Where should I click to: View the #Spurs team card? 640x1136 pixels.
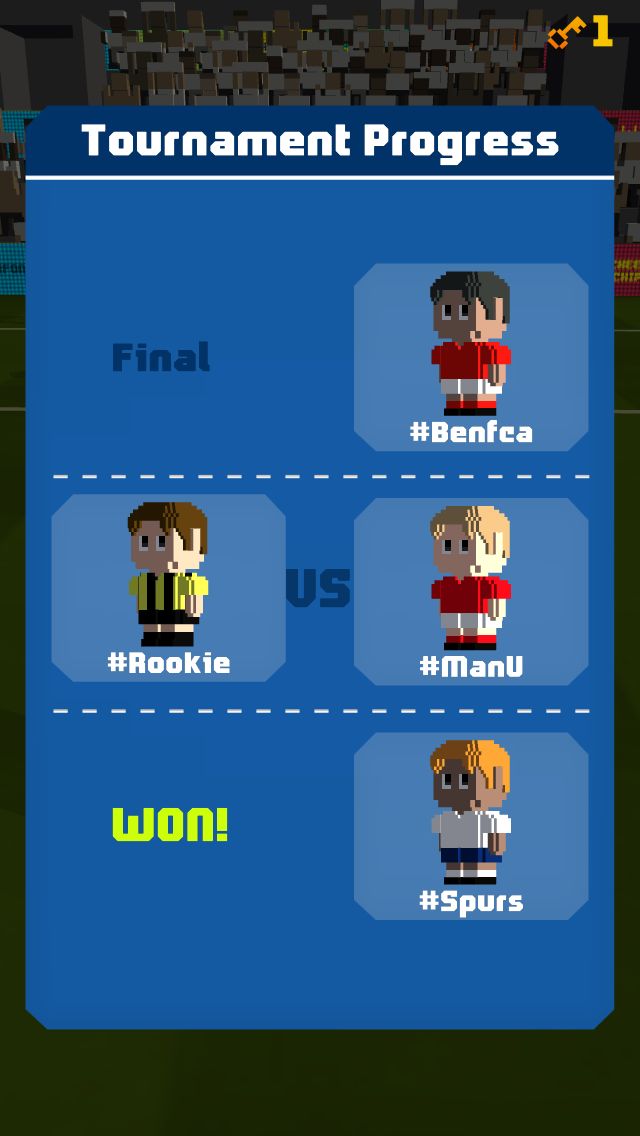(471, 826)
